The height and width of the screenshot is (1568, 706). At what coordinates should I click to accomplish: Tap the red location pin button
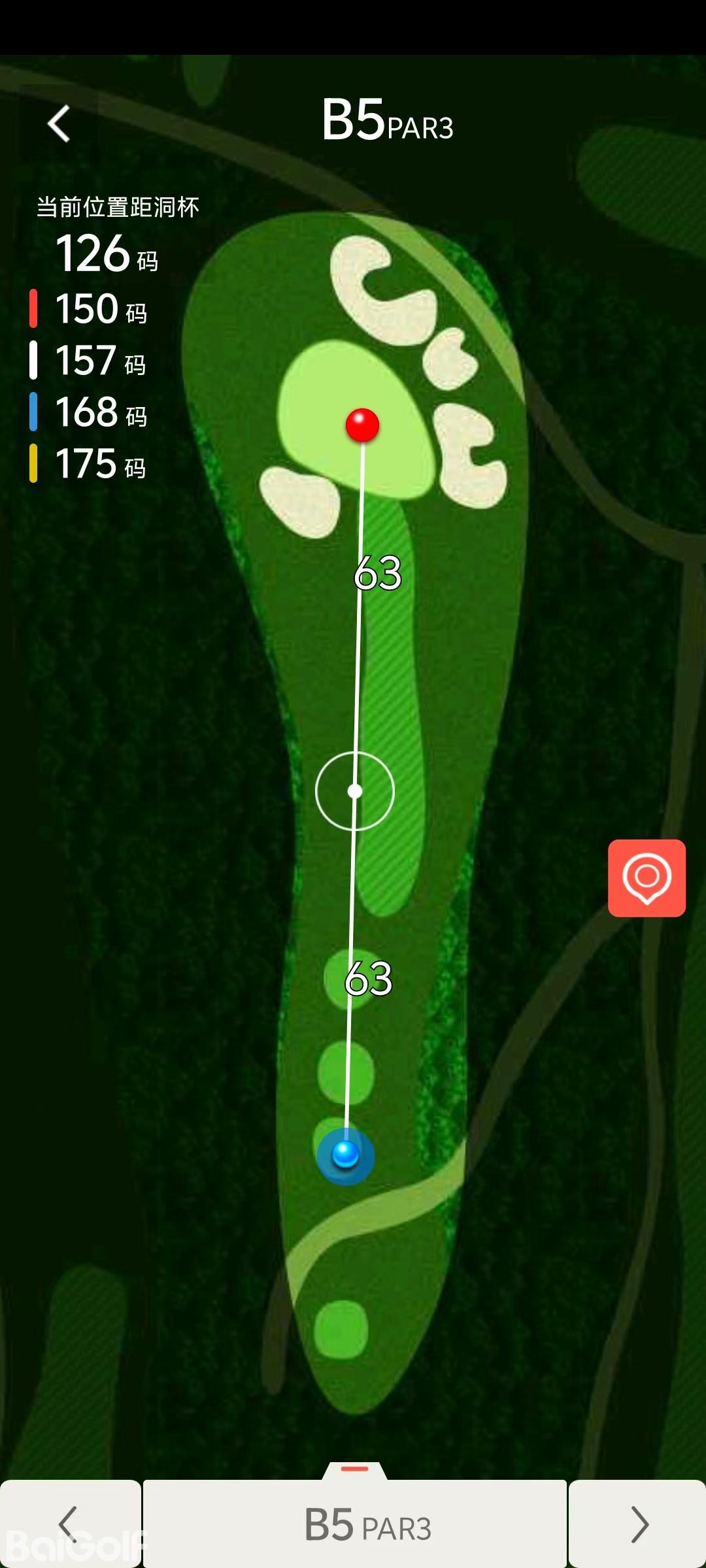(647, 878)
